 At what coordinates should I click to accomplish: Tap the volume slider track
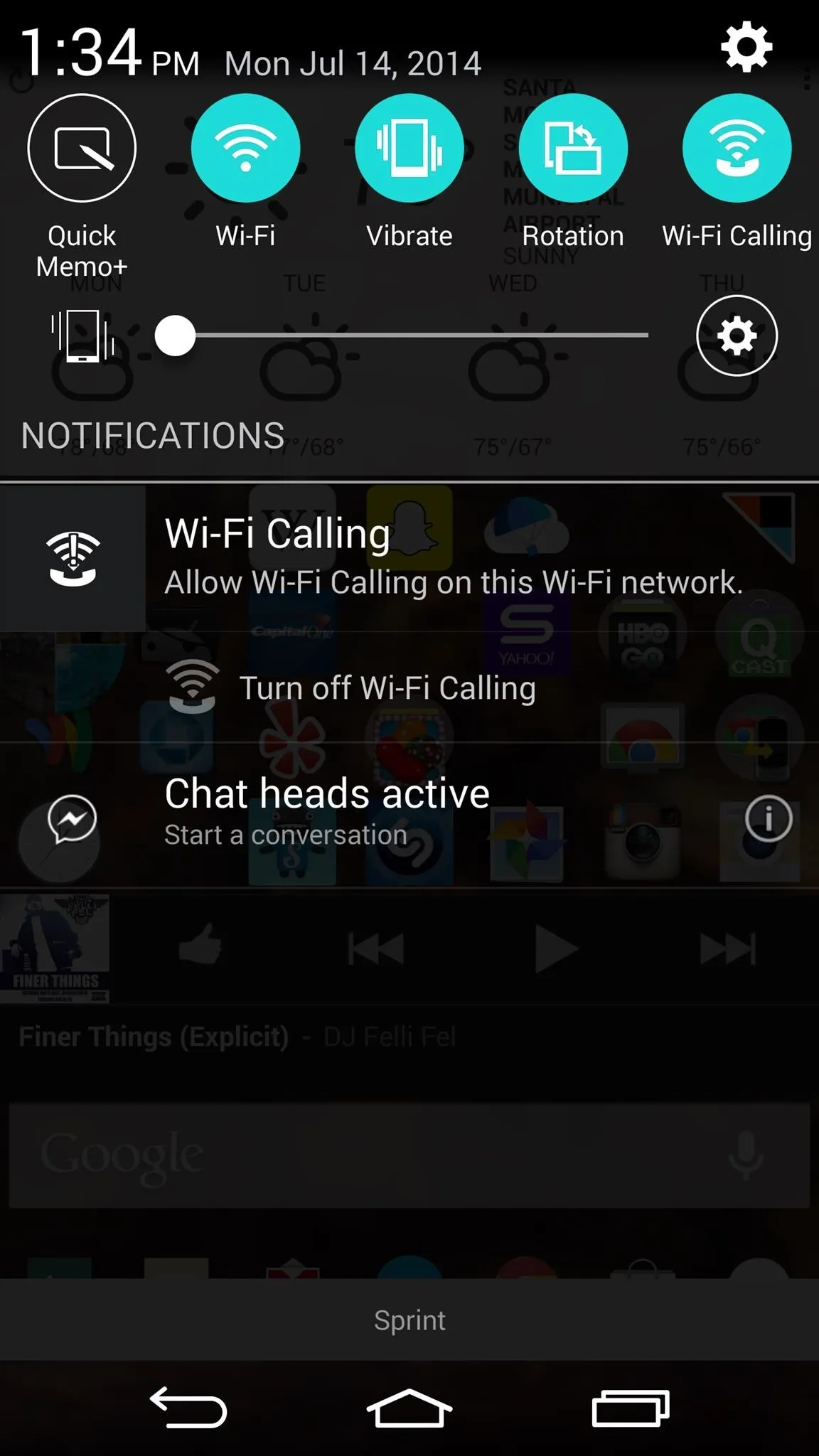[402, 336]
